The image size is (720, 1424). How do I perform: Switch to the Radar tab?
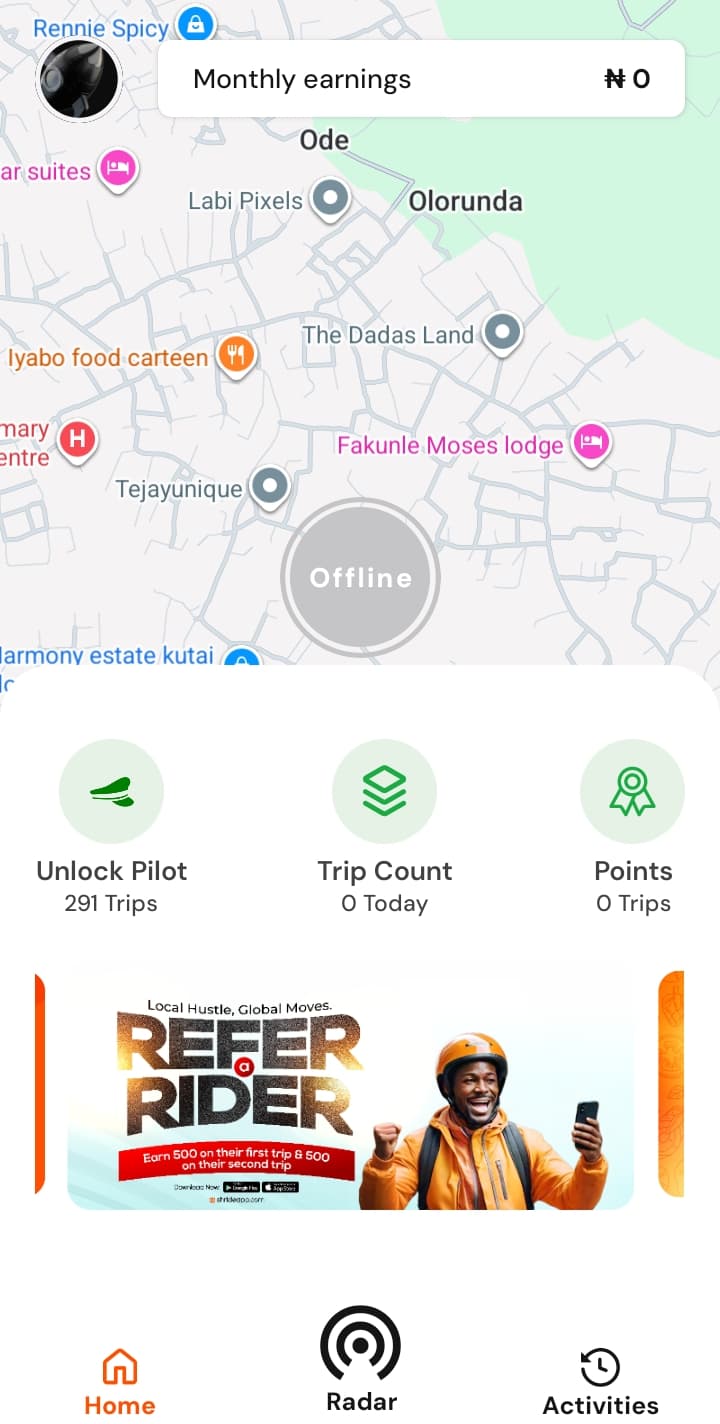click(361, 1358)
